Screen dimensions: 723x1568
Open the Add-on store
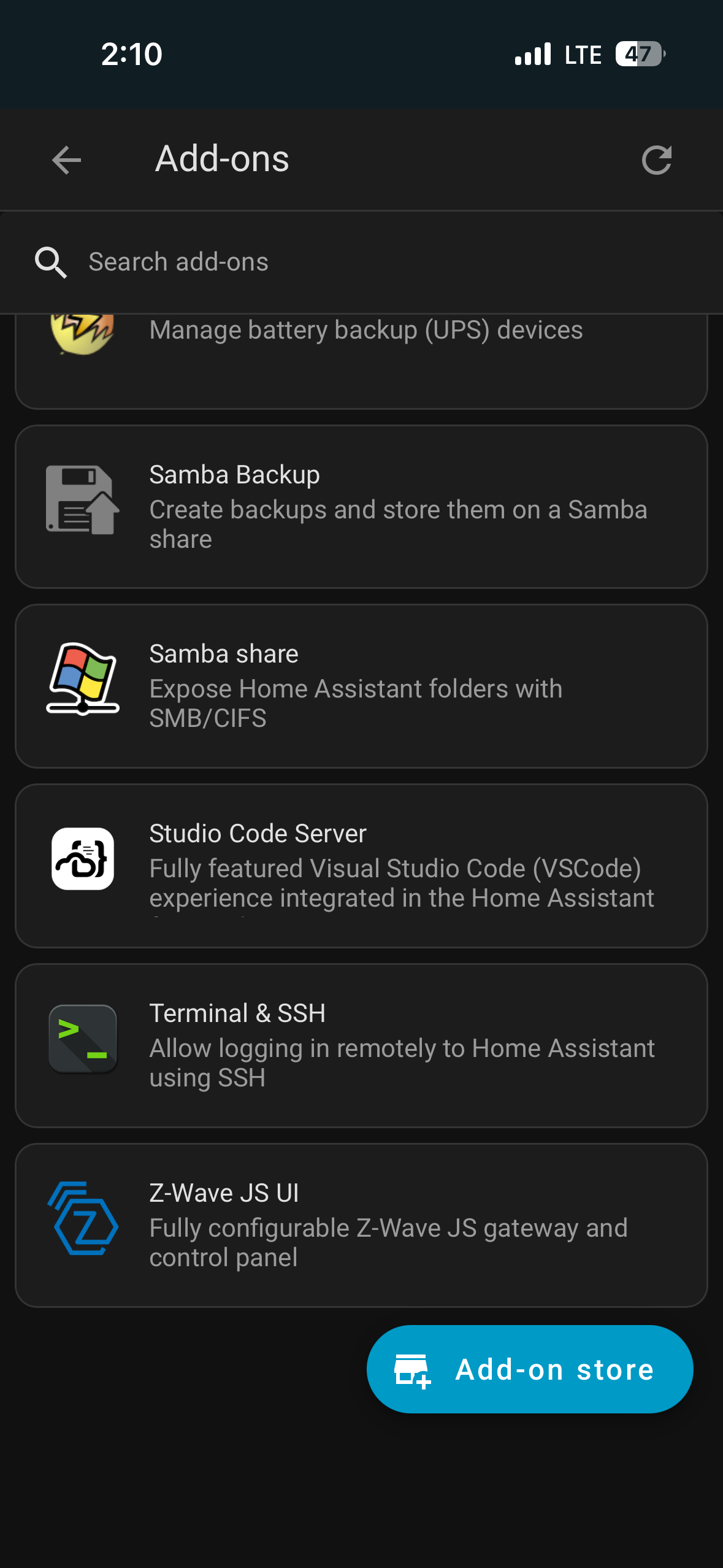point(530,1369)
